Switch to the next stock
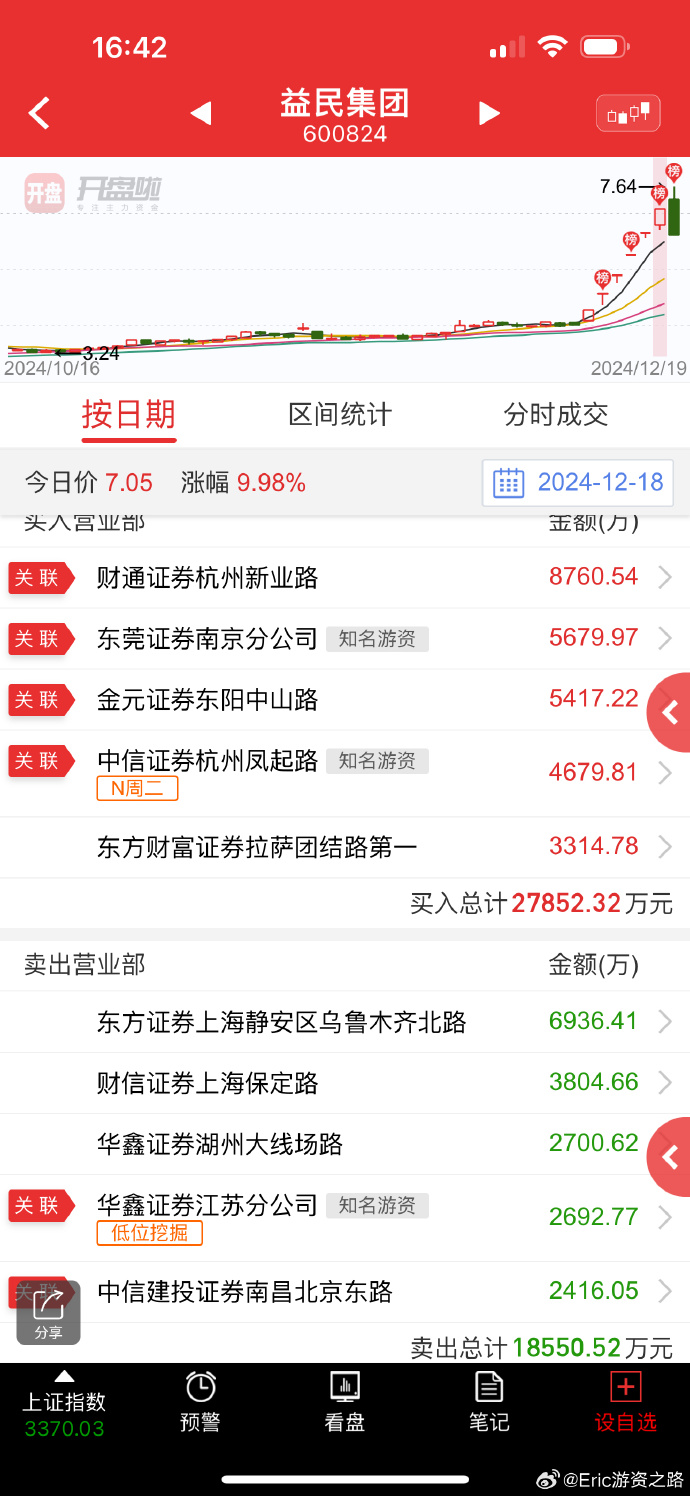Viewport: 690px width, 1496px height. [x=489, y=113]
